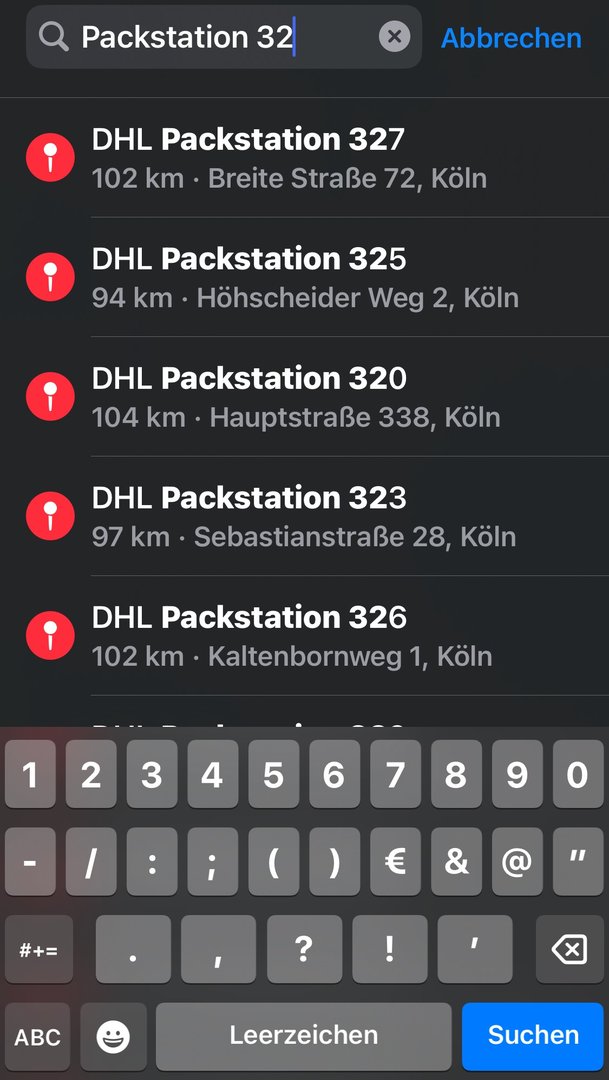Show more symbols with the #+= key

pos(39,949)
